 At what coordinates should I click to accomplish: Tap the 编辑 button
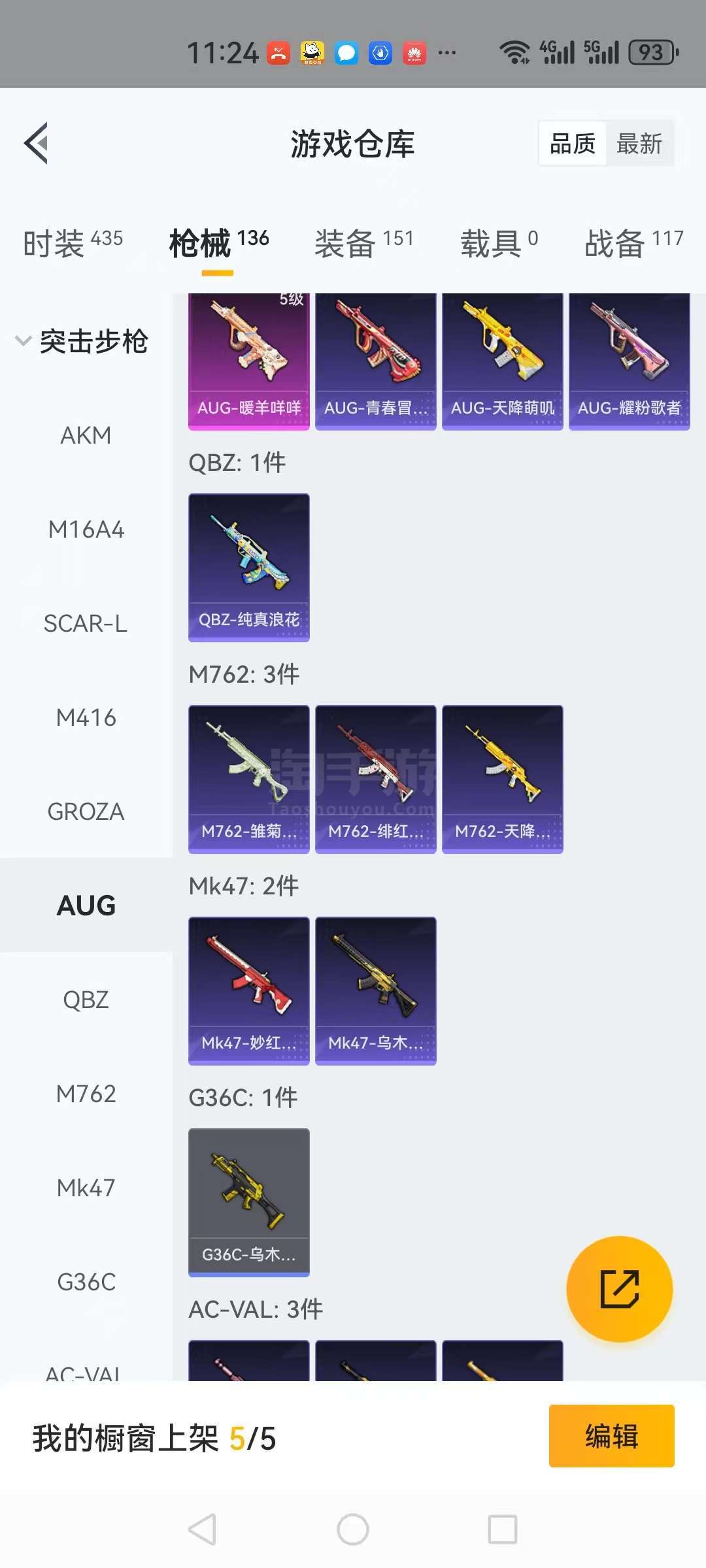tap(611, 1436)
